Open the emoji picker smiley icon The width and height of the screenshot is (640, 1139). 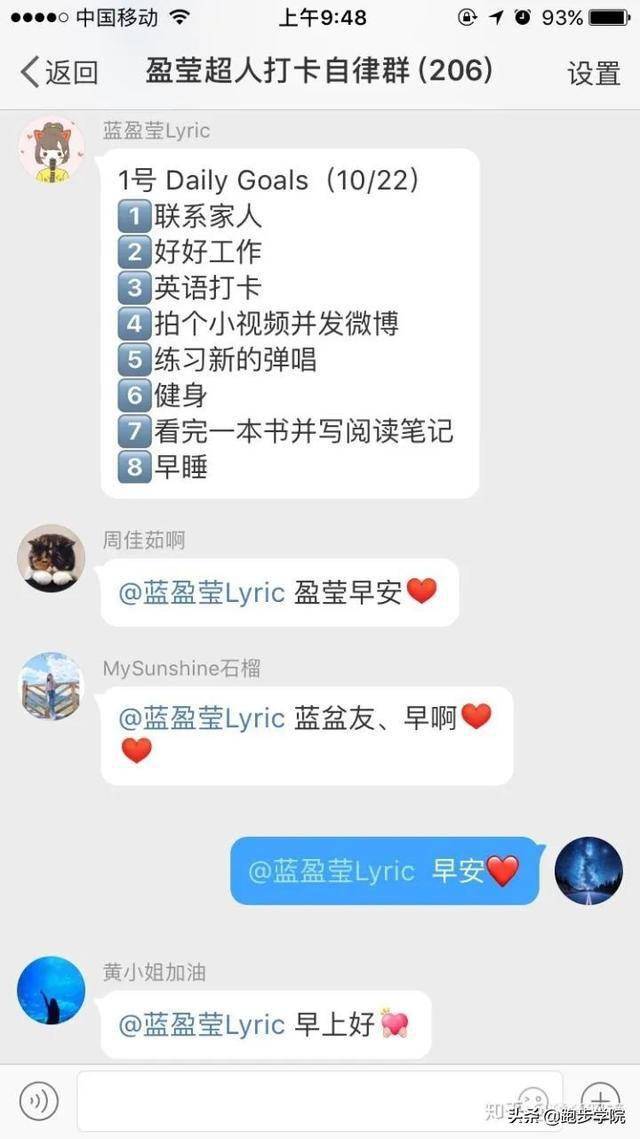click(534, 1101)
